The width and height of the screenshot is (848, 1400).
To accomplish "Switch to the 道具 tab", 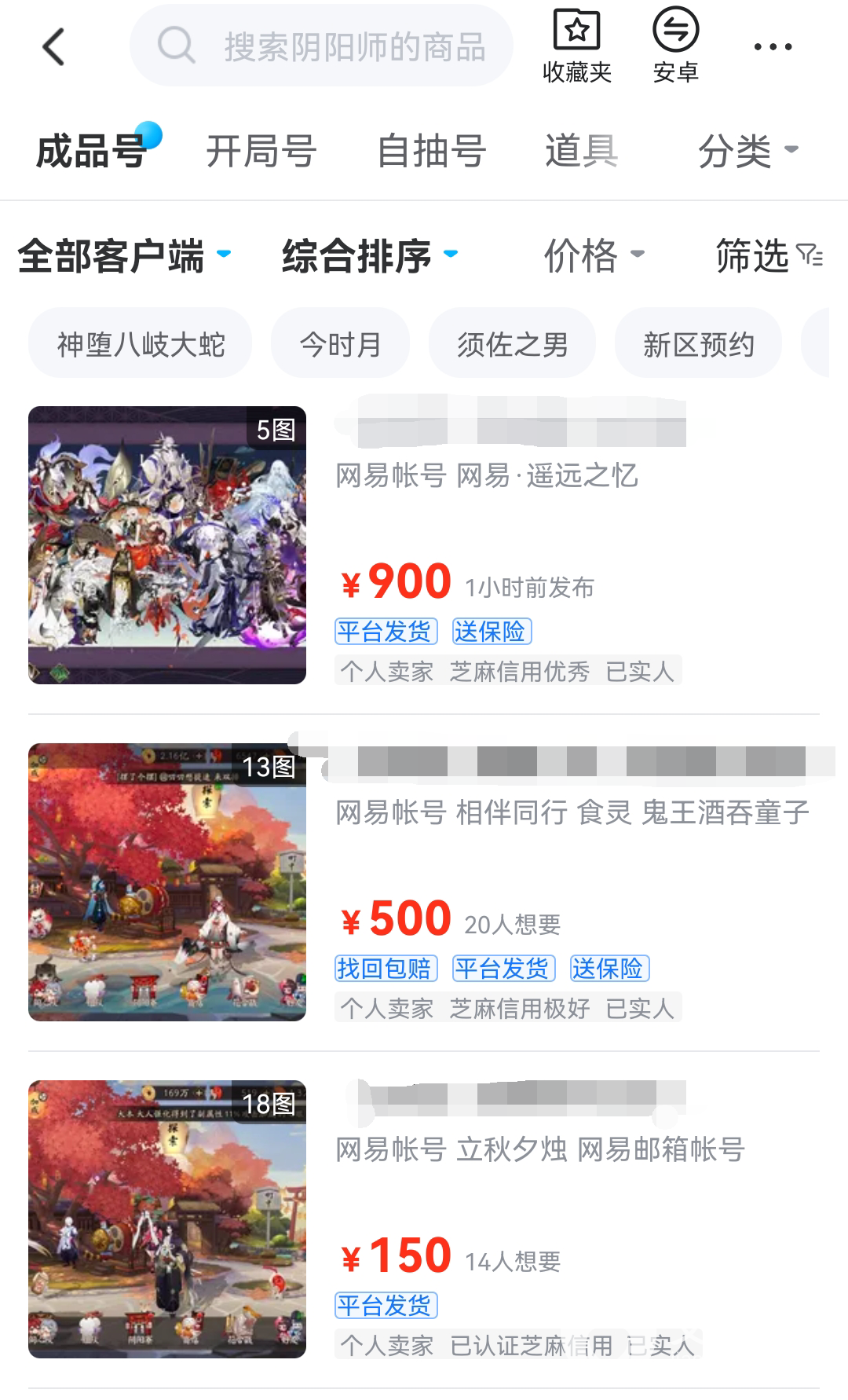I will point(582,151).
